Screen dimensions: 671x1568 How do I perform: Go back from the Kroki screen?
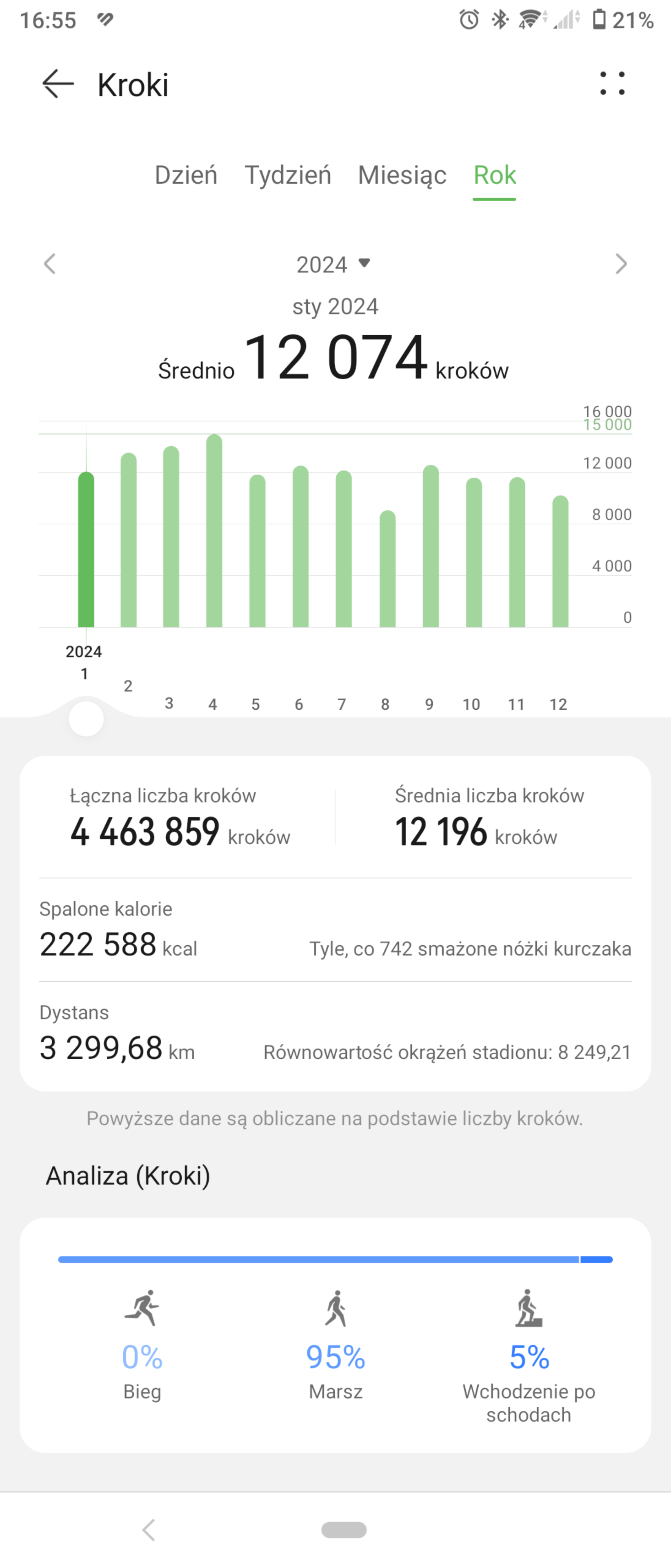coord(58,84)
